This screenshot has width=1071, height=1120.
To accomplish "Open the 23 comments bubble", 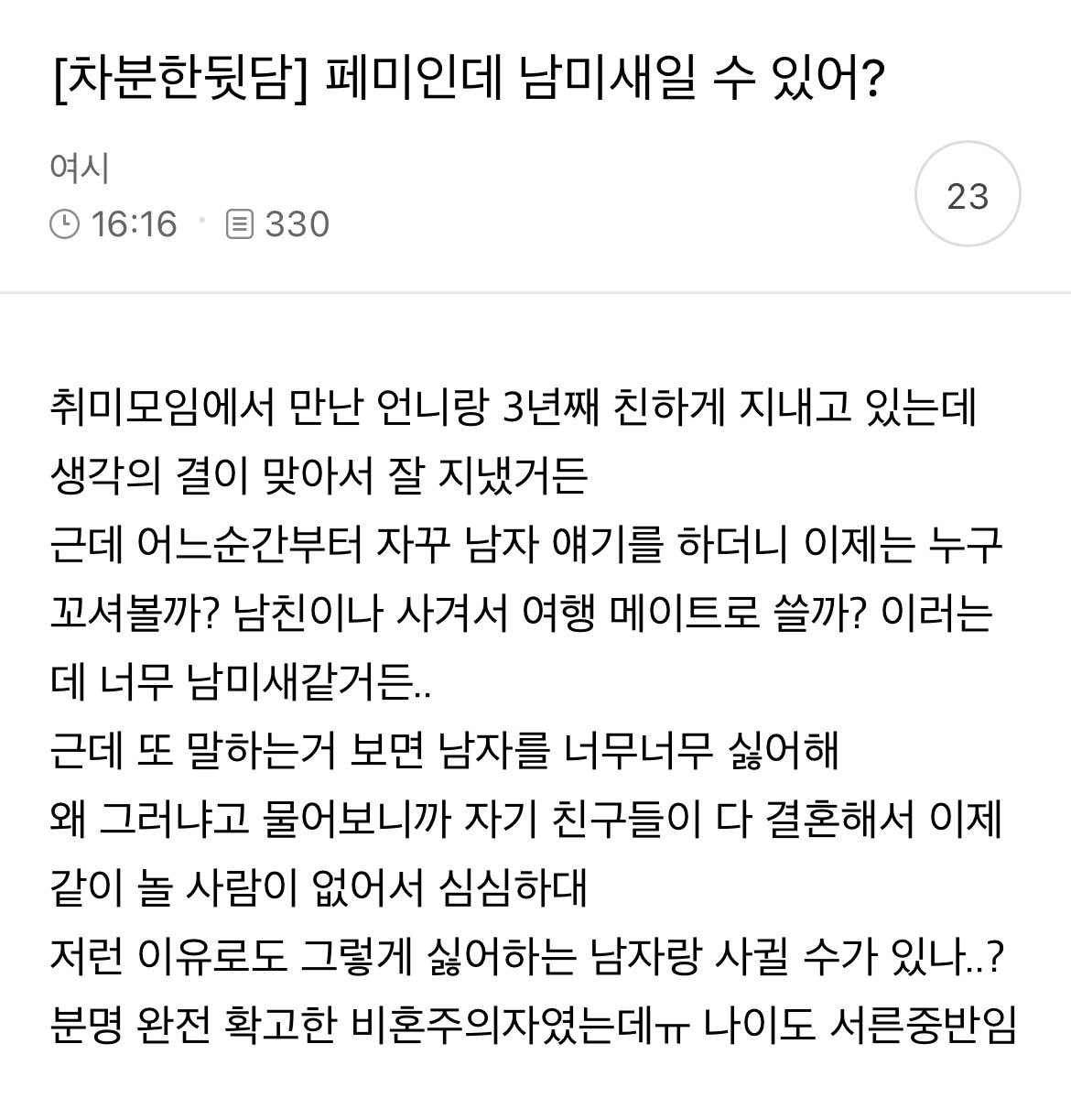I will pos(968,196).
